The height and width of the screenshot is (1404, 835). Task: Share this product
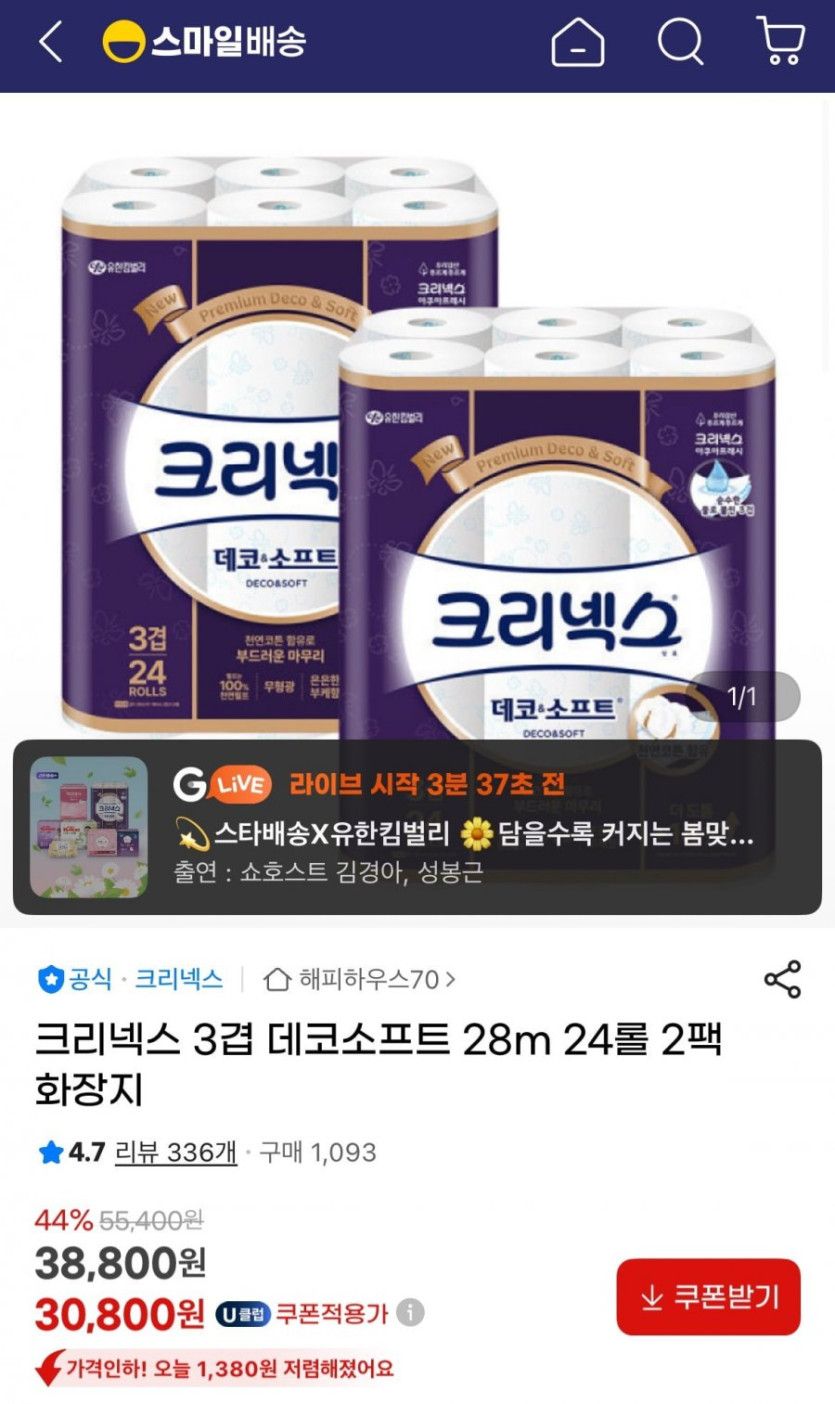782,979
